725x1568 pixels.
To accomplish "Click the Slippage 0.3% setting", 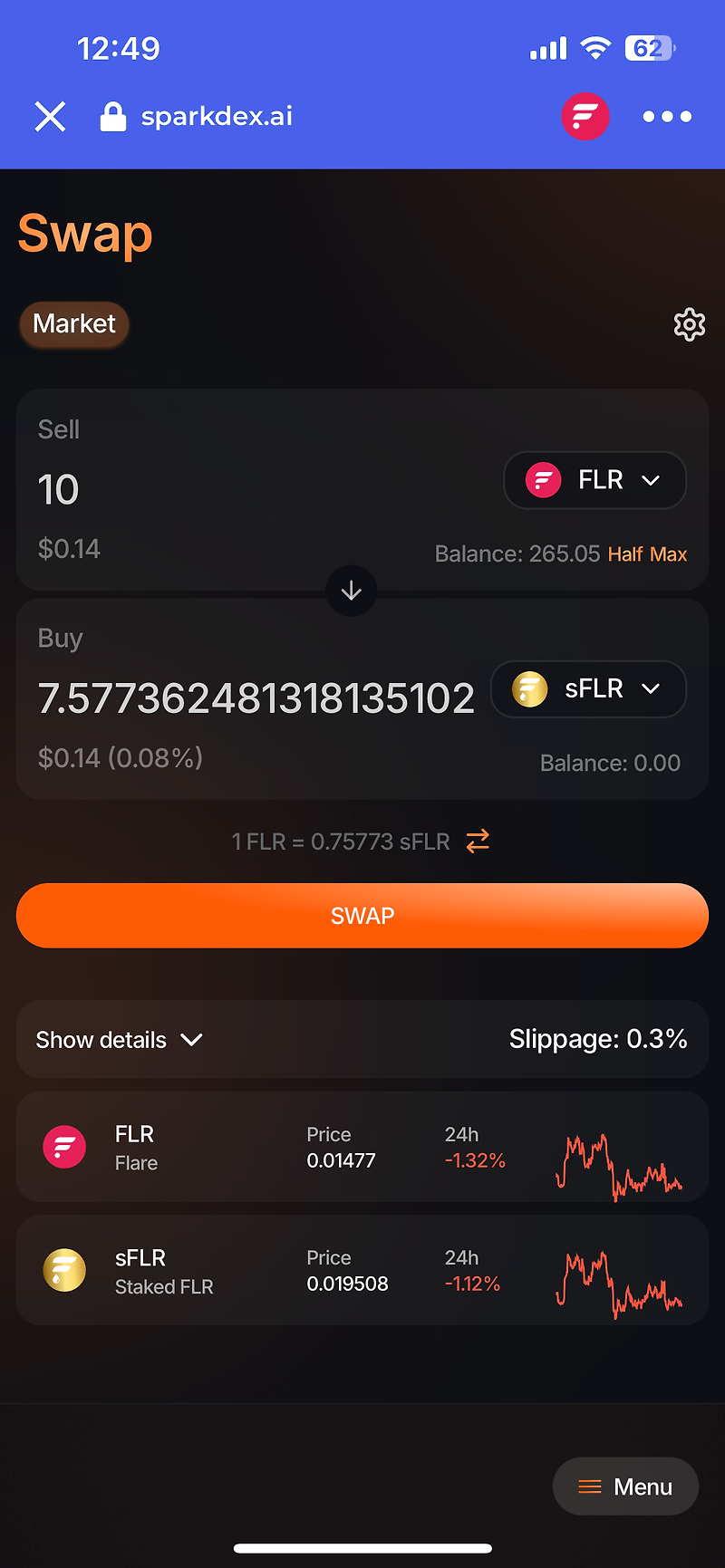I will [x=598, y=1039].
